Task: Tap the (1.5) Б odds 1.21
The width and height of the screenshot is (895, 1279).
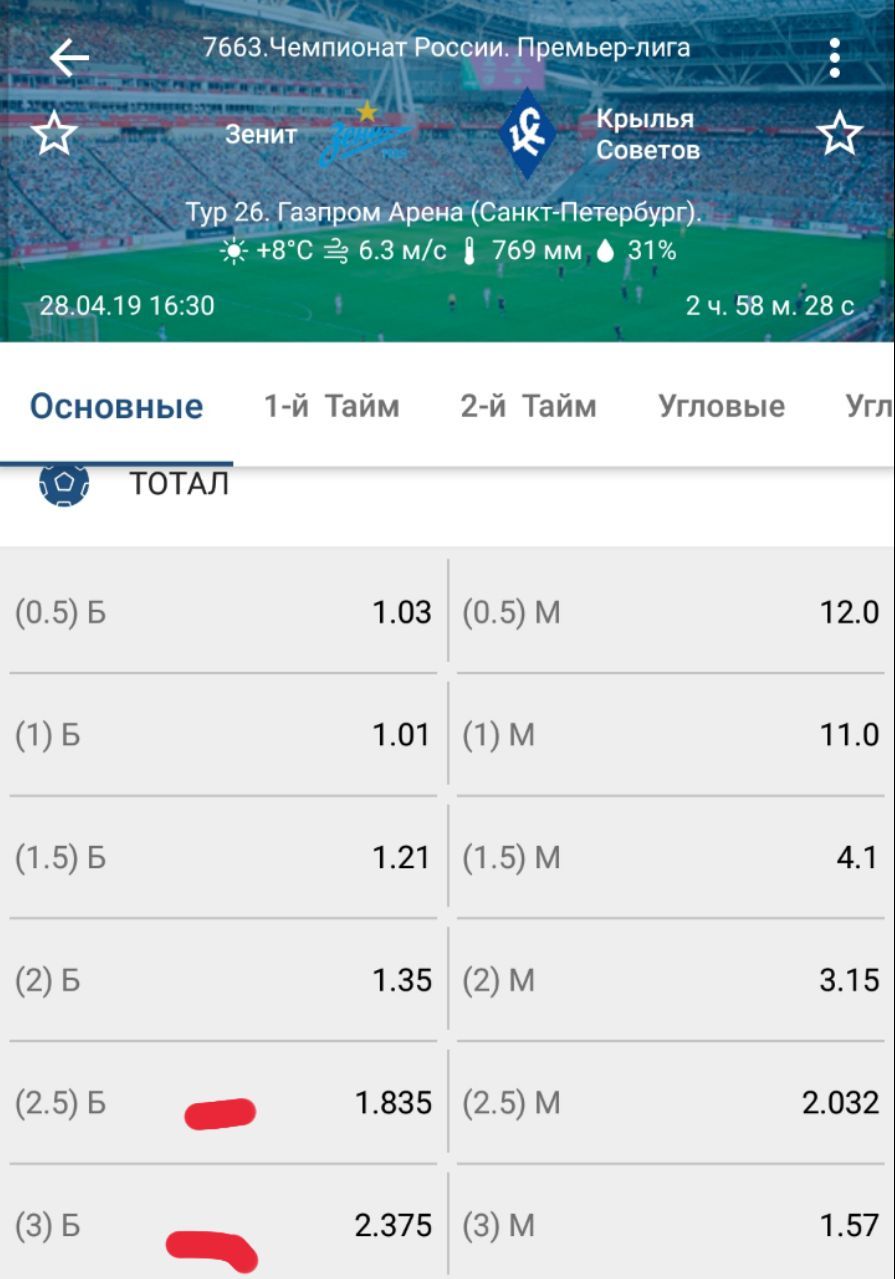Action: 224,857
